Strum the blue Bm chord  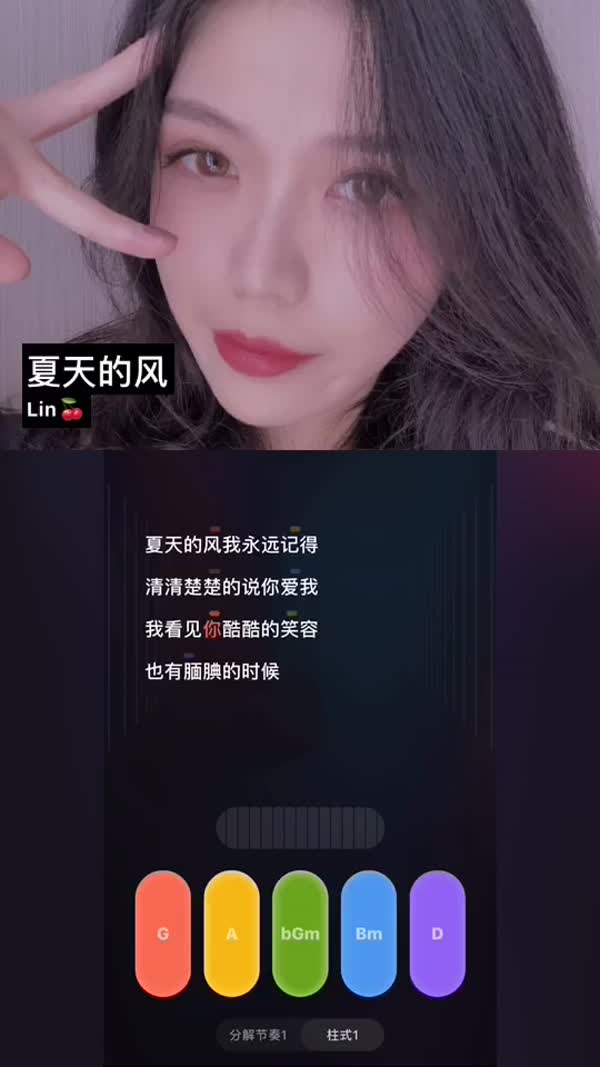369,933
